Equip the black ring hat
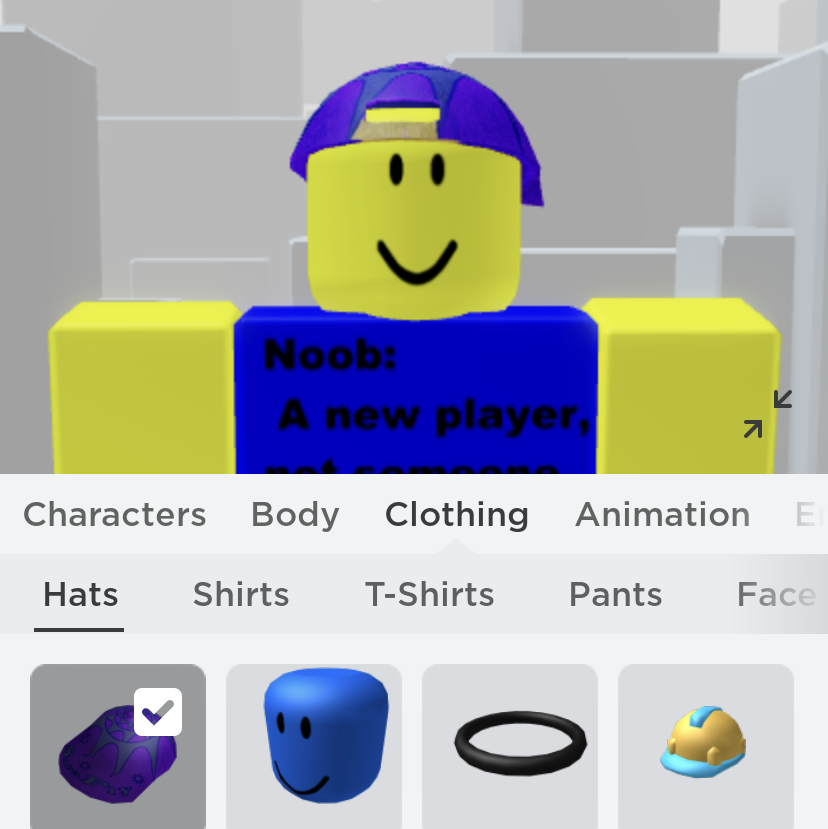The height and width of the screenshot is (829, 828). 510,746
